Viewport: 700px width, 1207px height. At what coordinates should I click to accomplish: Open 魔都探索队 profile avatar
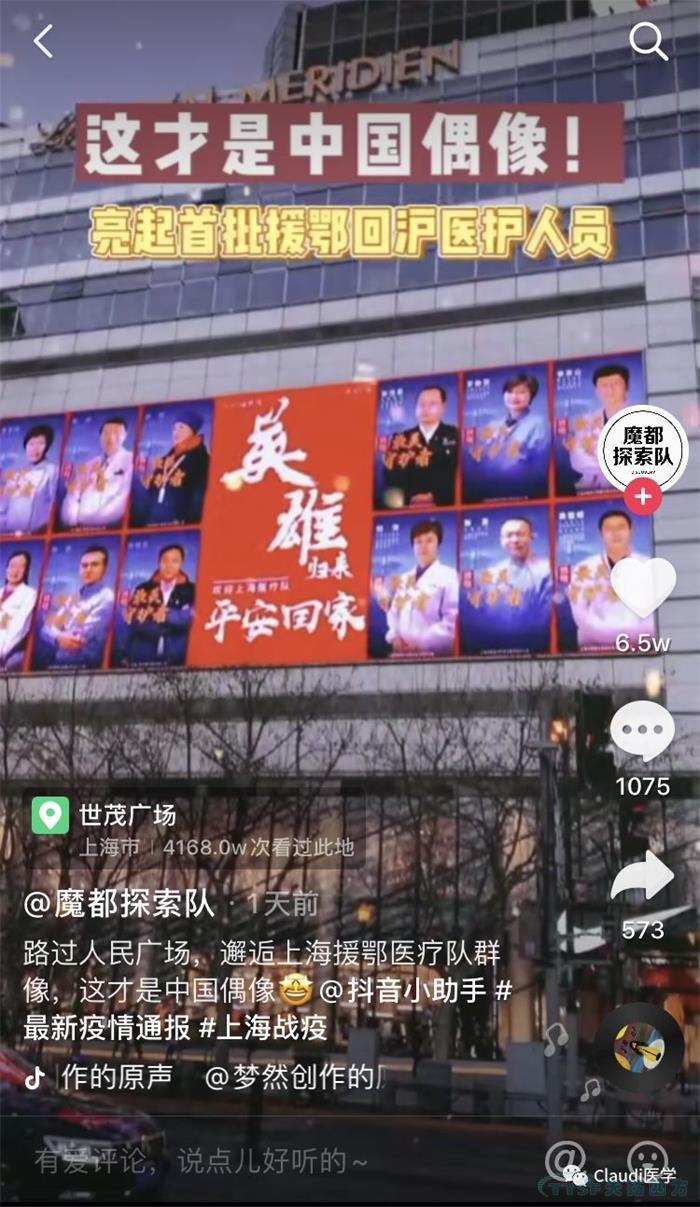642,447
